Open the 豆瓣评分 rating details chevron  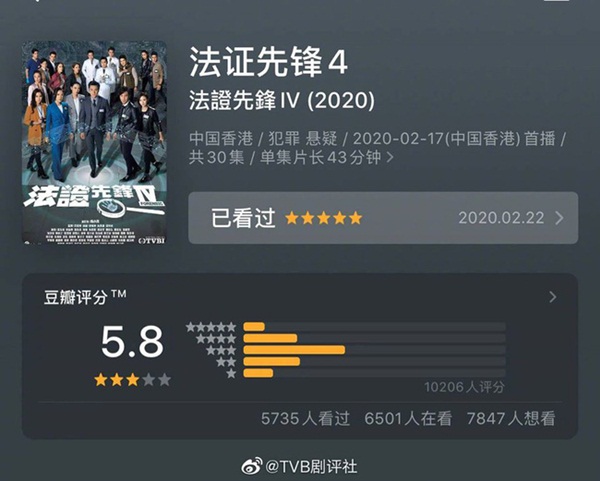coord(553,297)
